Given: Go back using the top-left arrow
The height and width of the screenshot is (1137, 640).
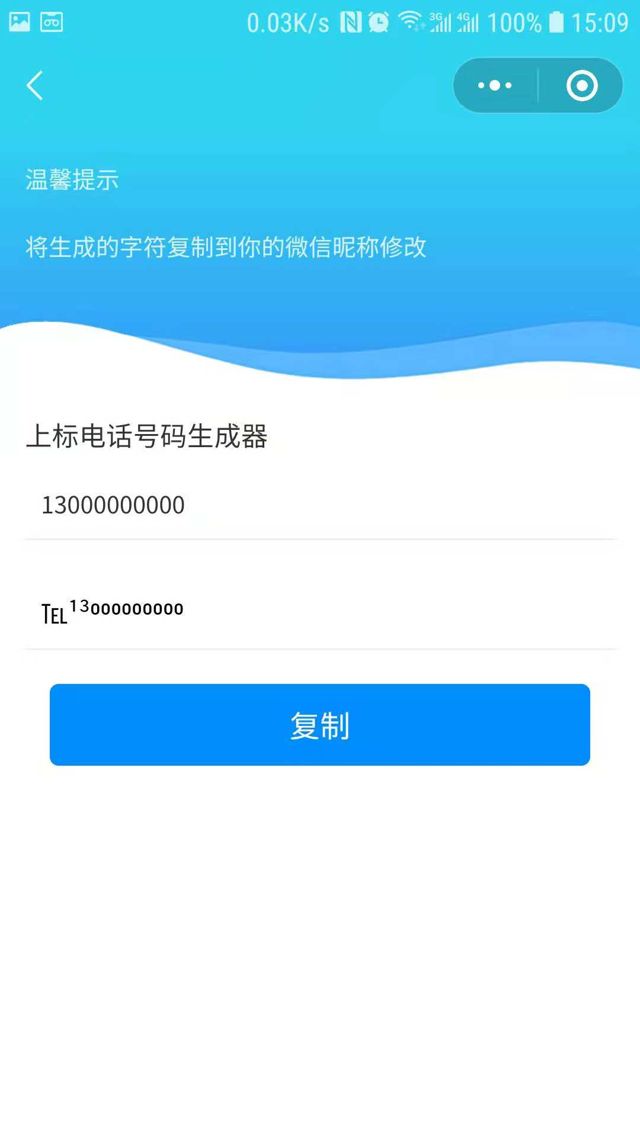Looking at the screenshot, I should (x=35, y=86).
